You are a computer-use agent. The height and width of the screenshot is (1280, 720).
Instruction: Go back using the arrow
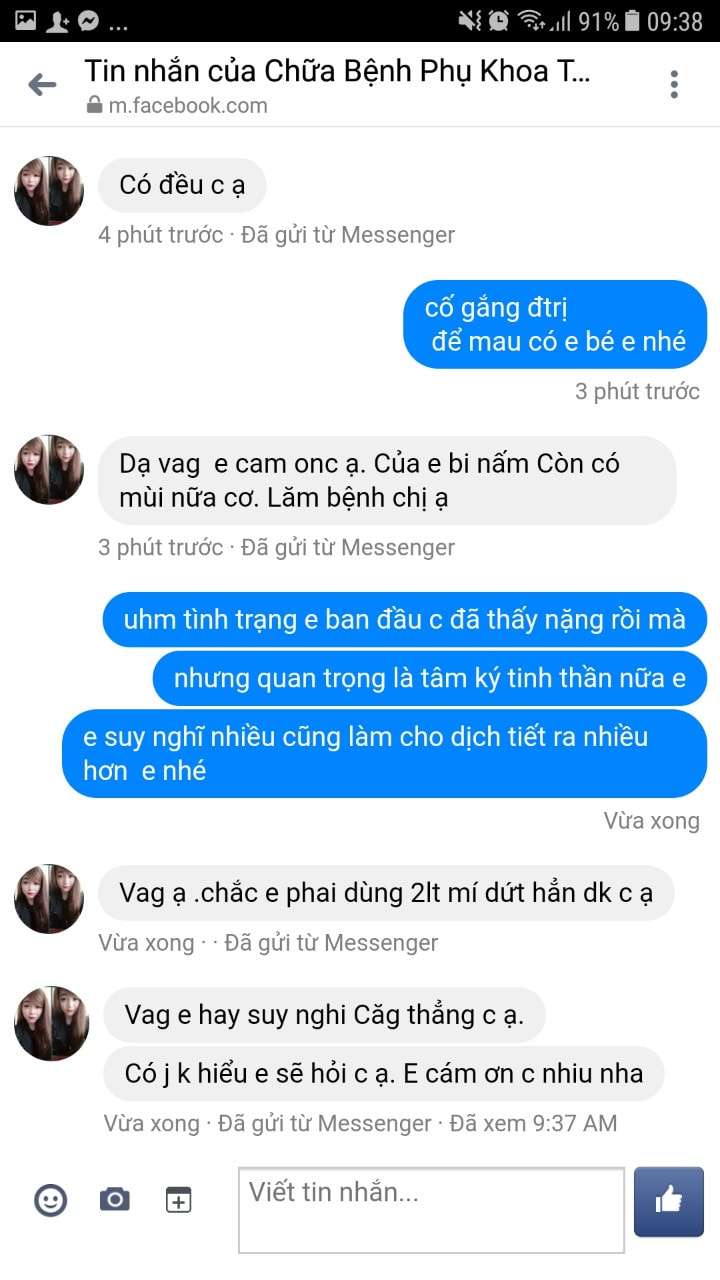click(42, 85)
